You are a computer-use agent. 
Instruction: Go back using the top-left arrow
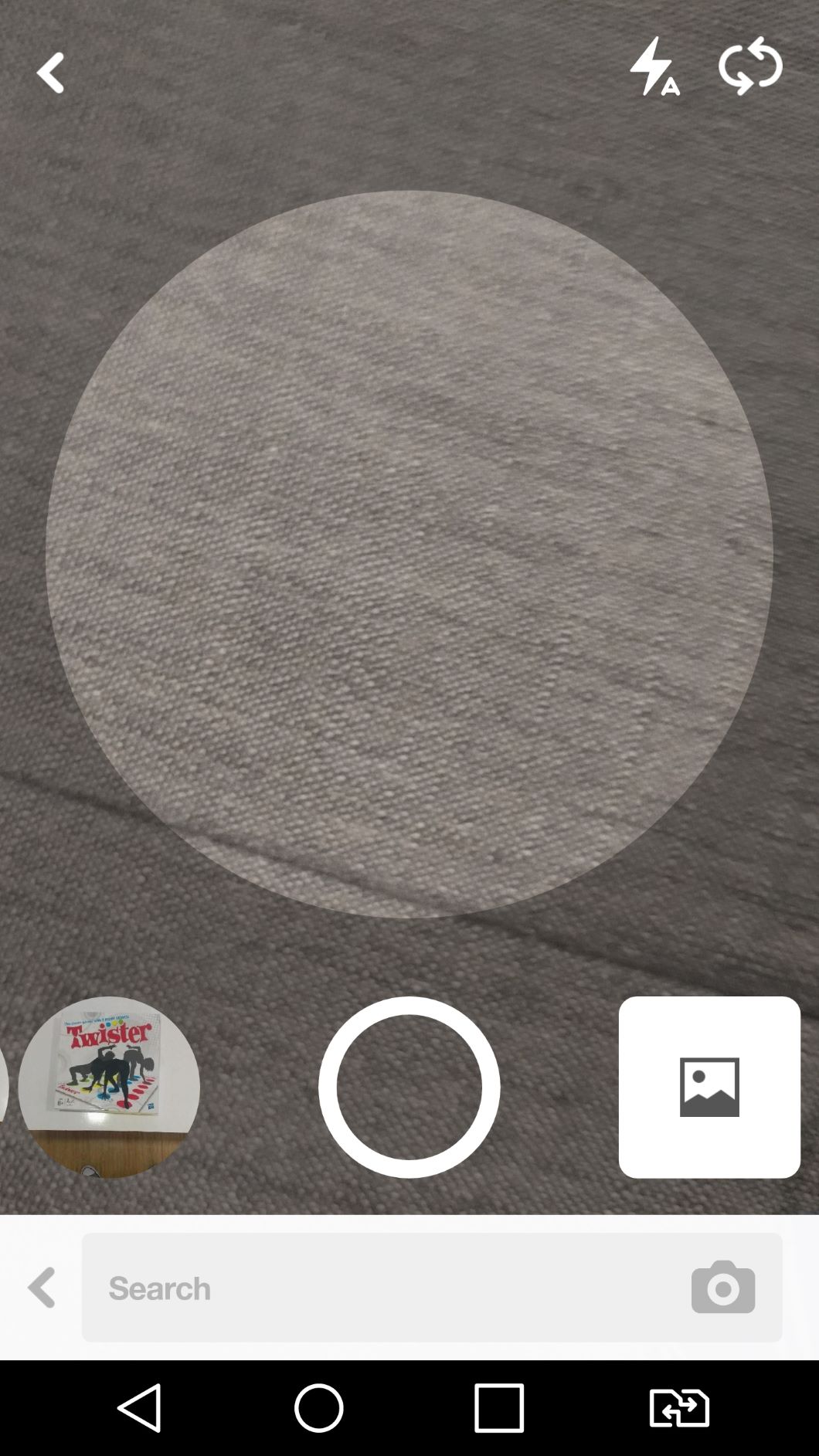tap(50, 73)
